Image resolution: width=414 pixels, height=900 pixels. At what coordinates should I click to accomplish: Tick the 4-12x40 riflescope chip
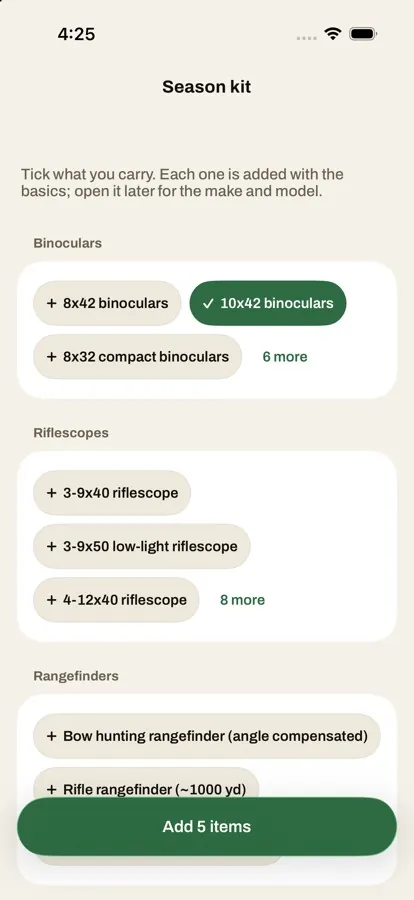click(x=116, y=600)
